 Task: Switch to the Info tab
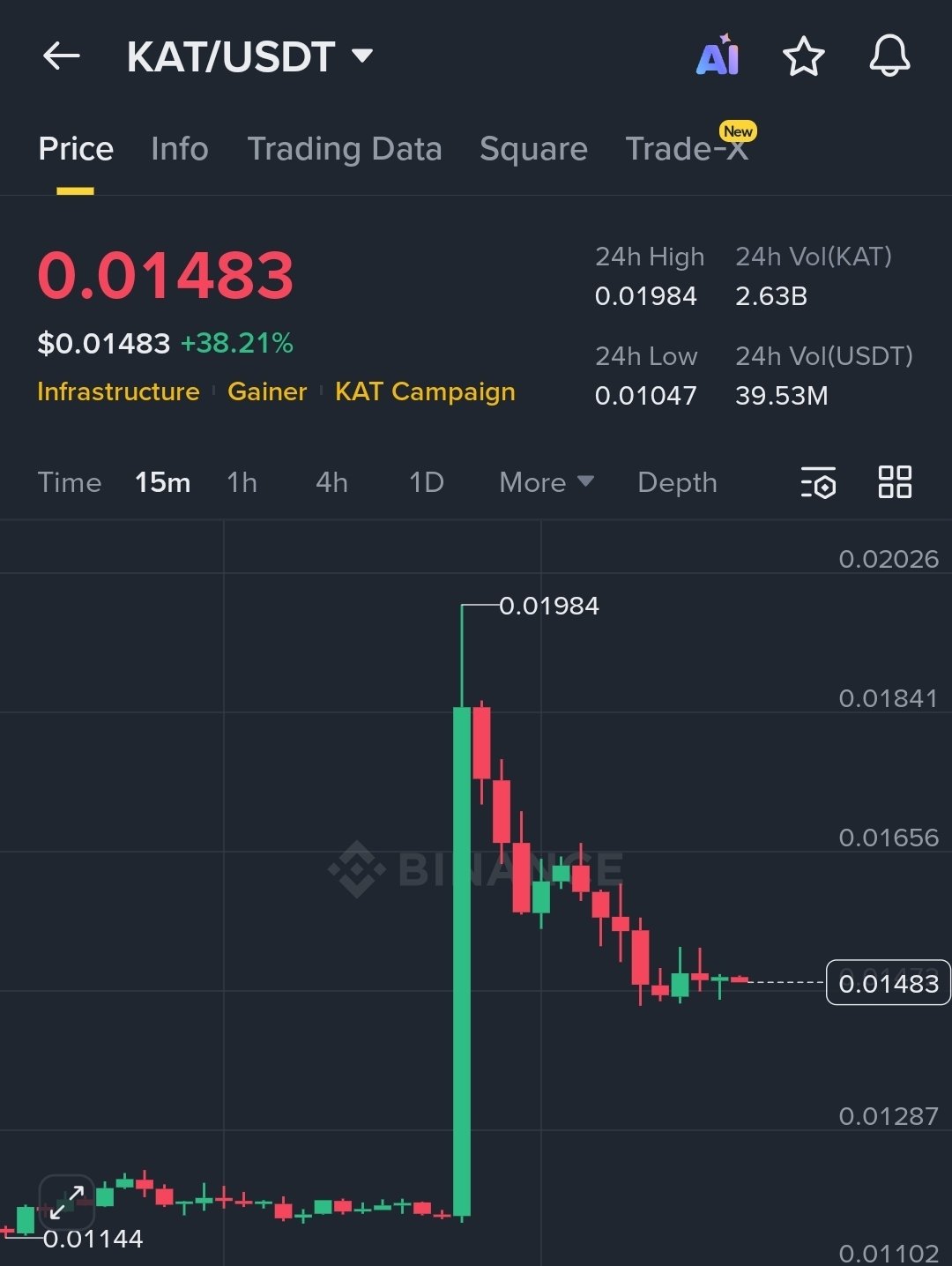click(180, 149)
